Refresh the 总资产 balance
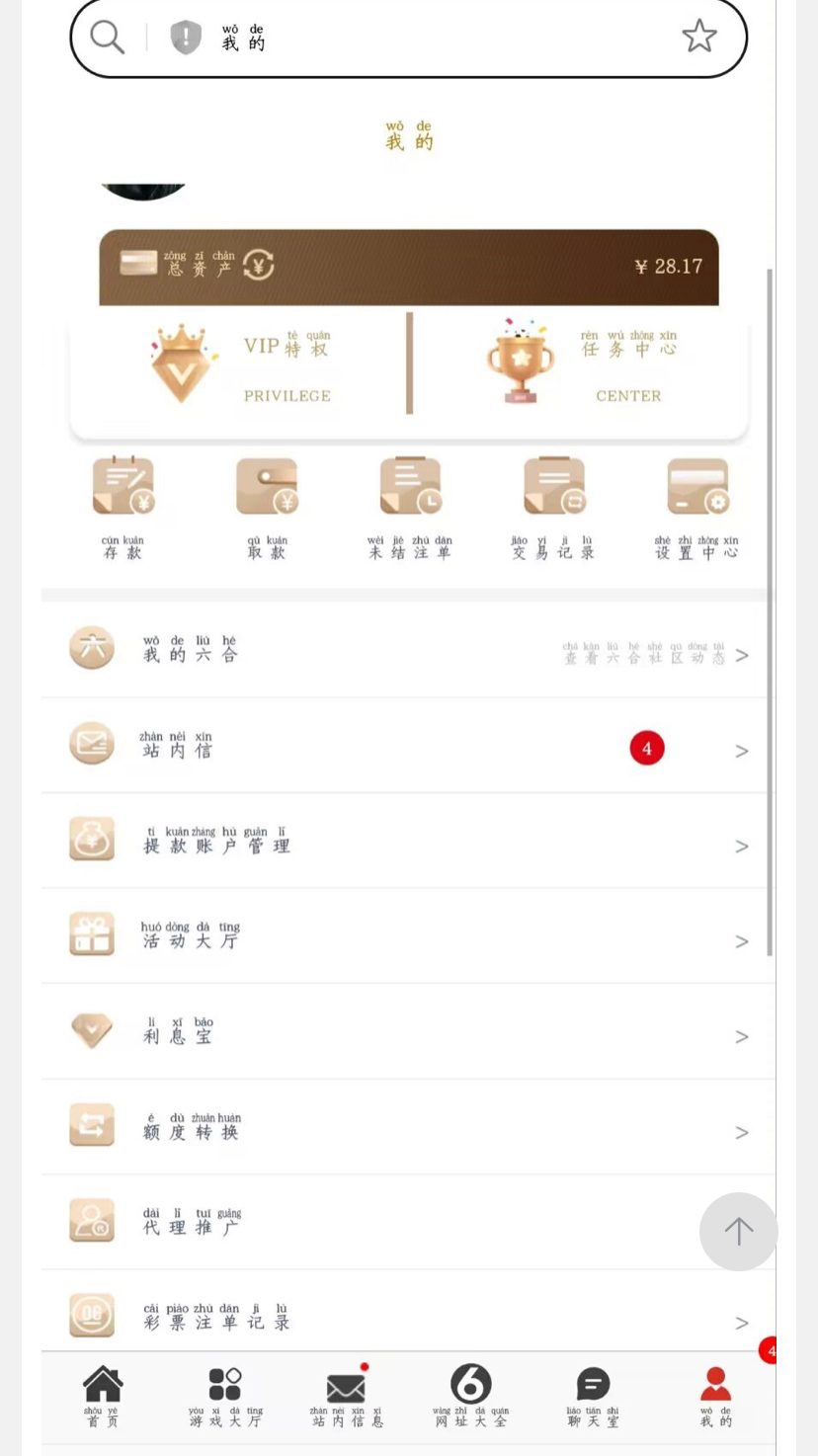The height and width of the screenshot is (1456, 818). point(259,265)
